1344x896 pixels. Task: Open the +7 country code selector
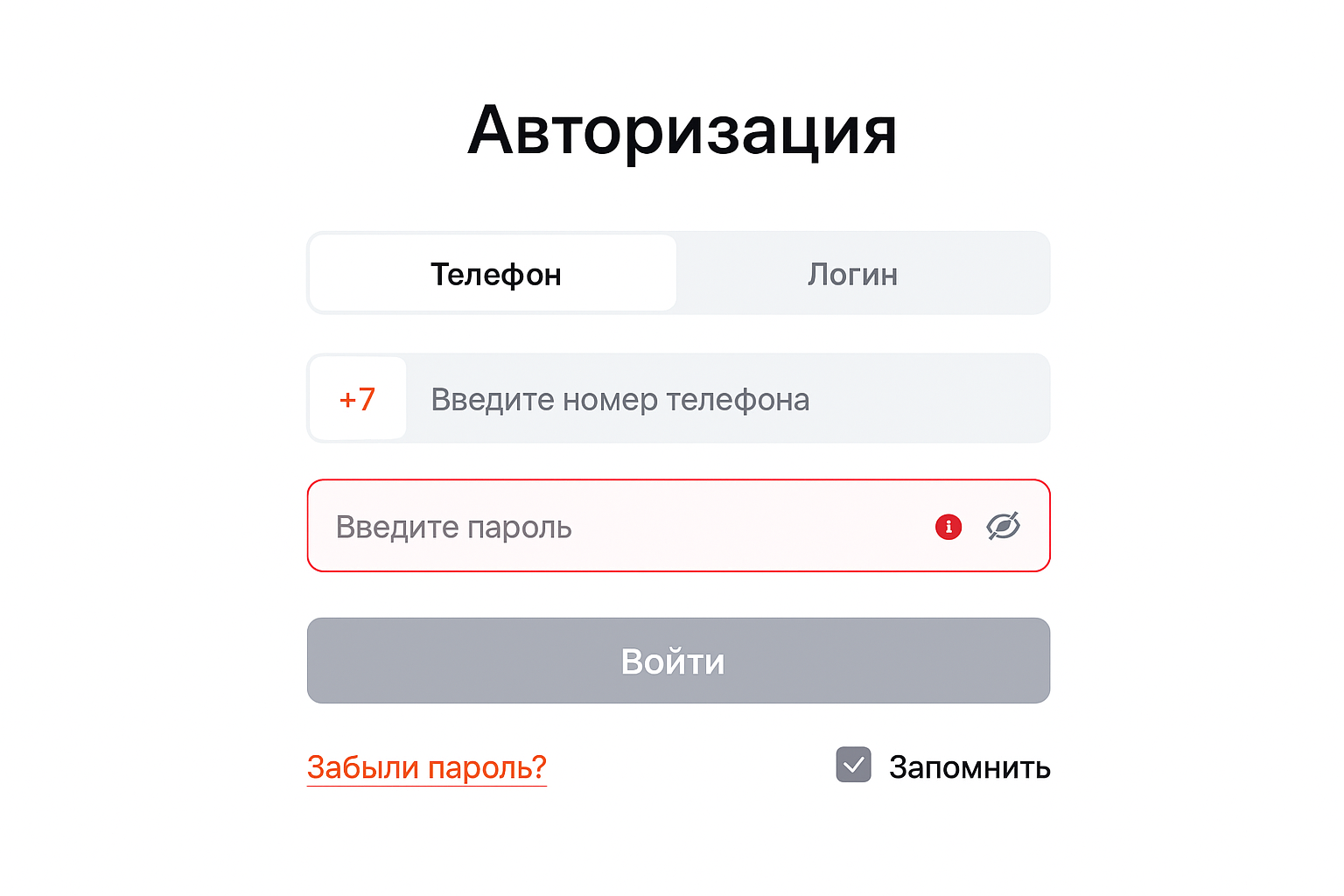(x=358, y=399)
